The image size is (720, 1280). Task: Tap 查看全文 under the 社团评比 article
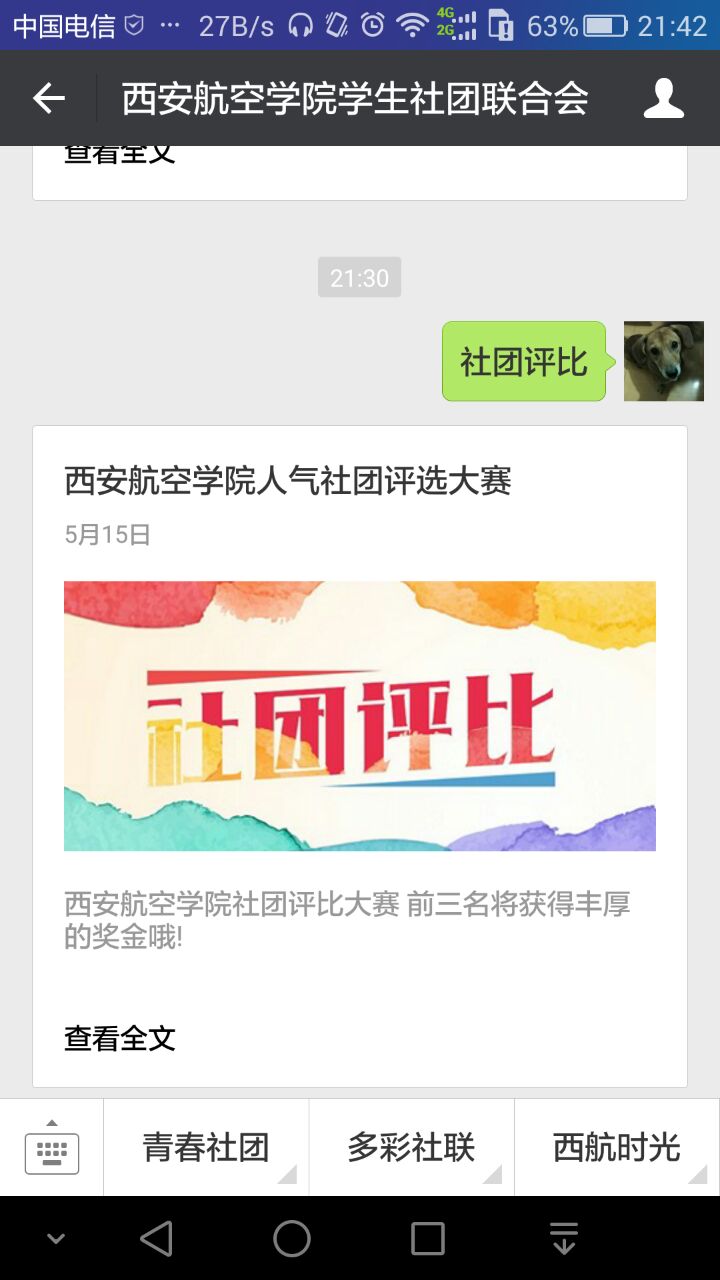pos(120,1038)
